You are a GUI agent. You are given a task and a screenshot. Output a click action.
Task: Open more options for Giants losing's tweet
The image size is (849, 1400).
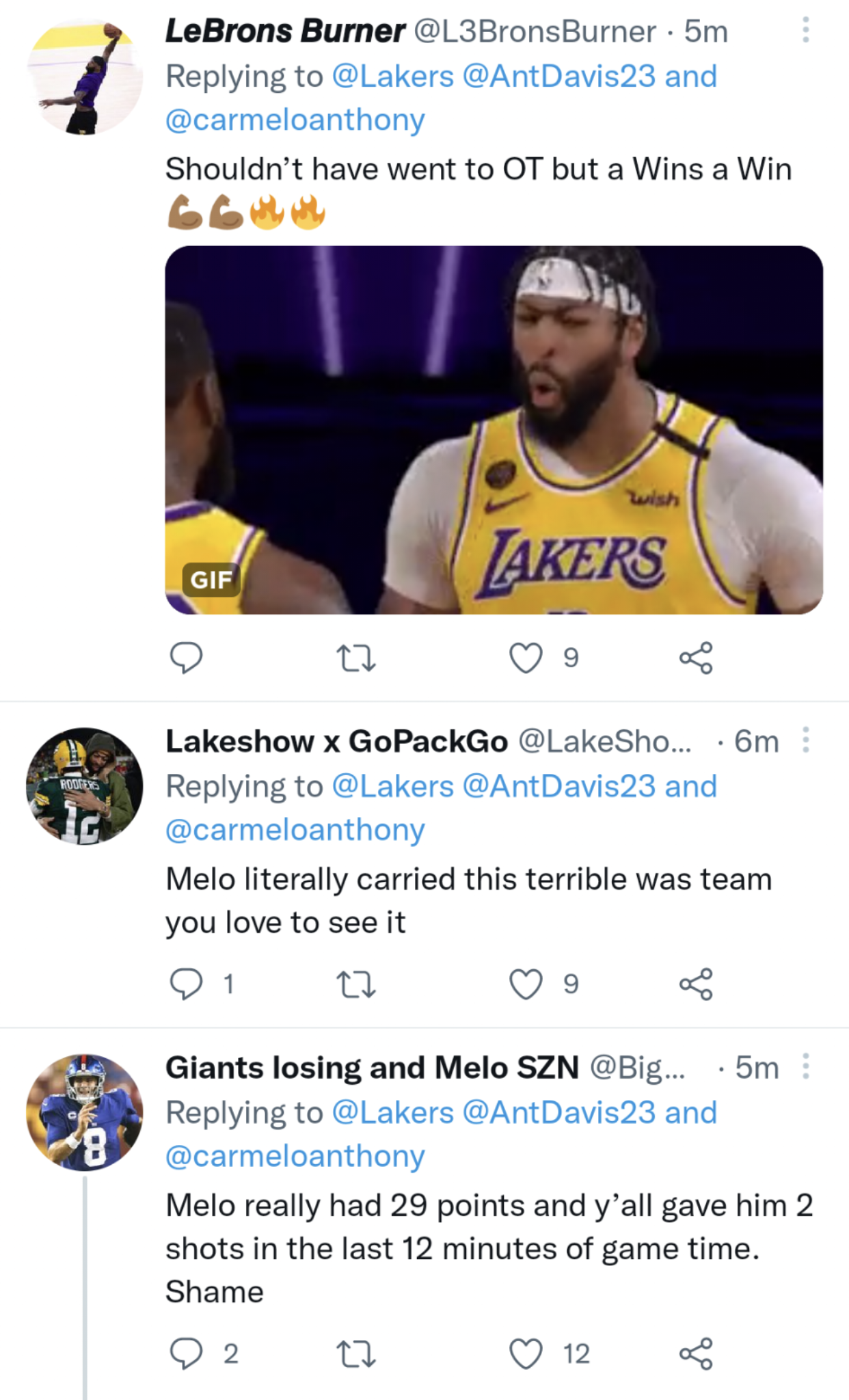[x=805, y=1066]
